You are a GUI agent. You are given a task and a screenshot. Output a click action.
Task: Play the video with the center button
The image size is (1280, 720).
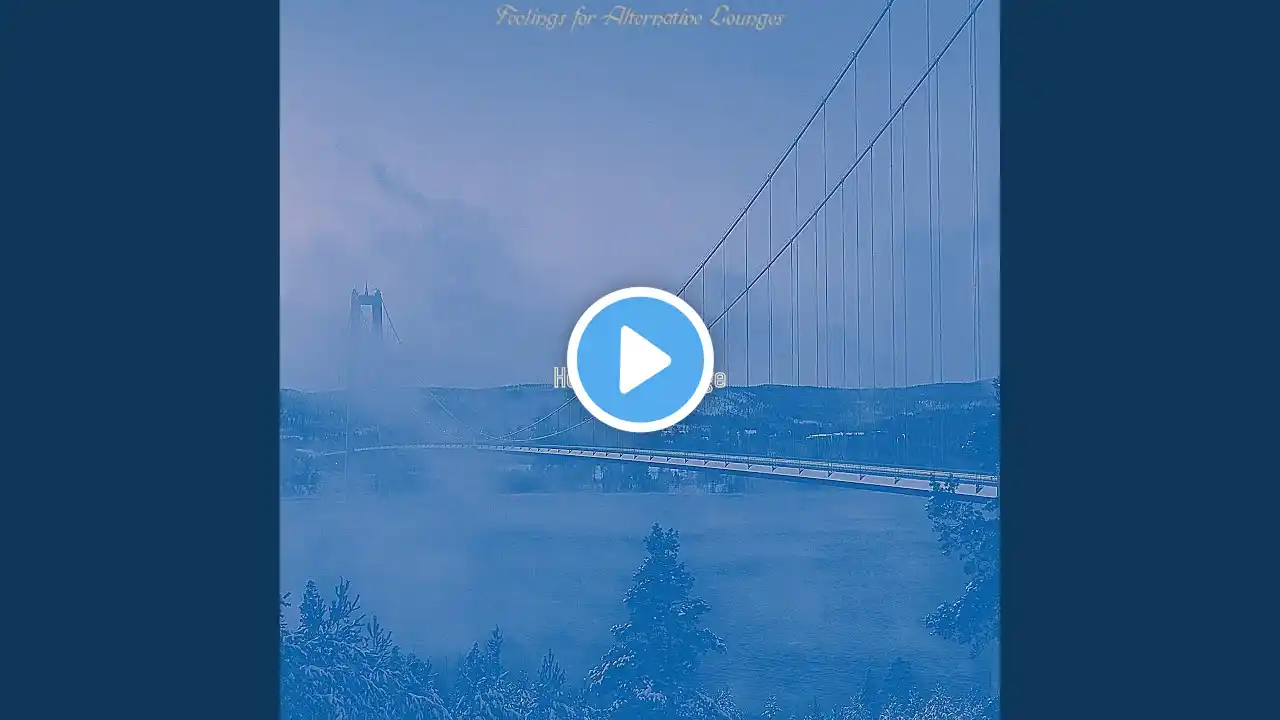coord(640,360)
